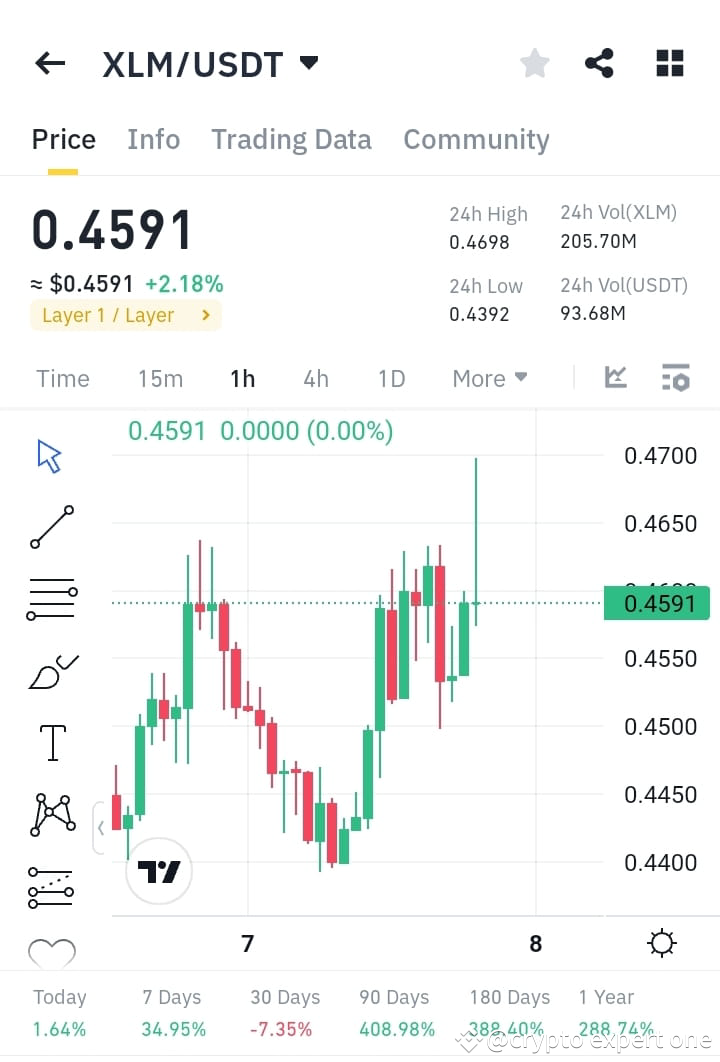Expand the XLM/USDT pair selector dropdown
Viewport: 720px width, 1062px height.
(308, 62)
